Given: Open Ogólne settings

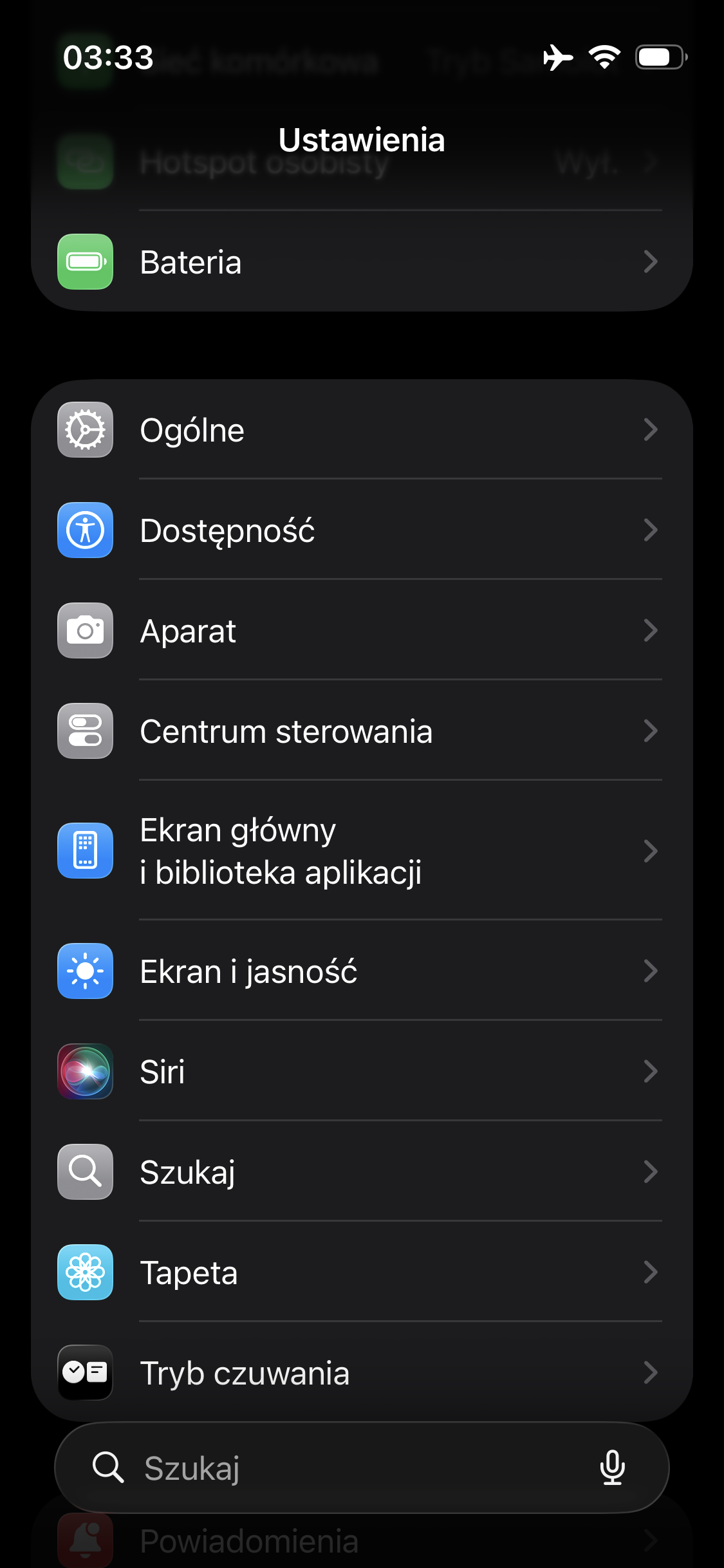Looking at the screenshot, I should (x=360, y=430).
